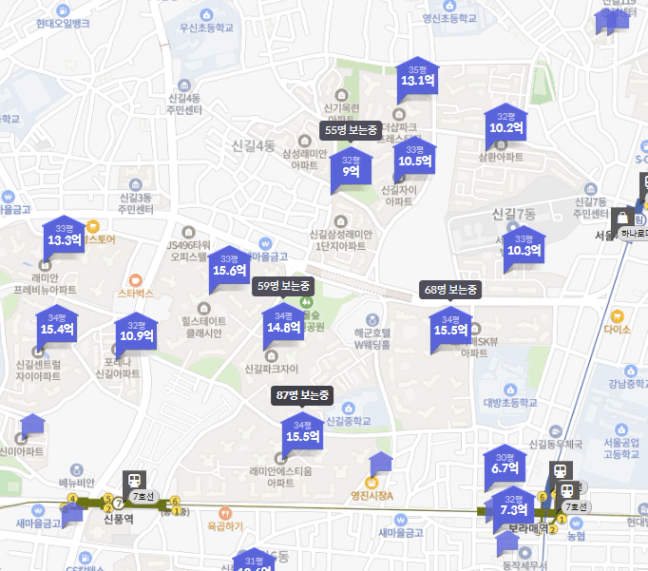This screenshot has width=648, height=571.
Task: Open the 34평 15.5억 marker at 래미안에스티움
Action: 302,434
